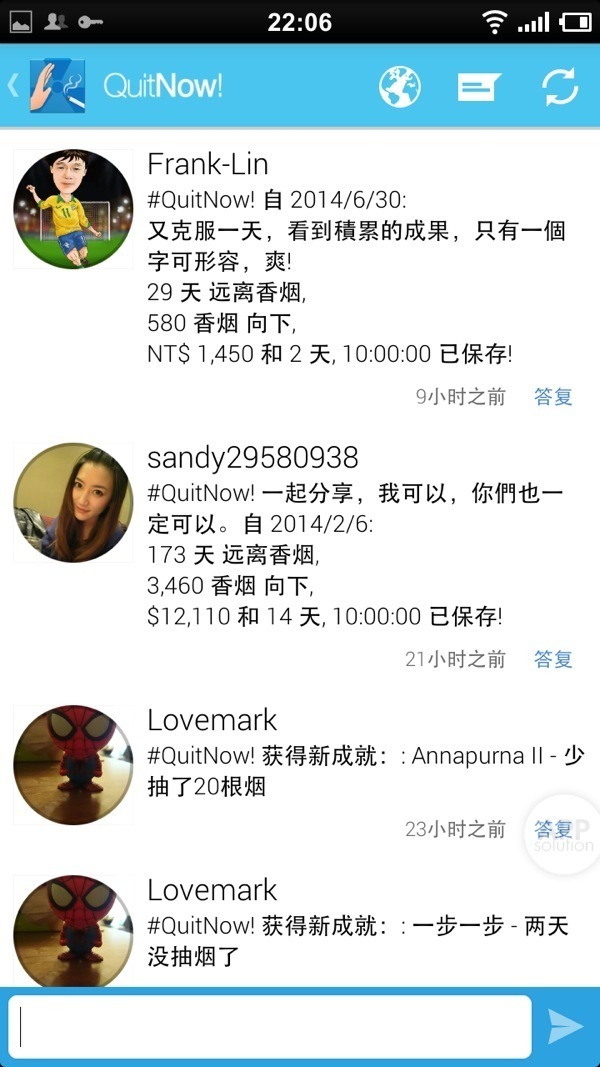Open Lovemark's avatar on the Annapurna II post
The height and width of the screenshot is (1067, 600).
[x=73, y=765]
